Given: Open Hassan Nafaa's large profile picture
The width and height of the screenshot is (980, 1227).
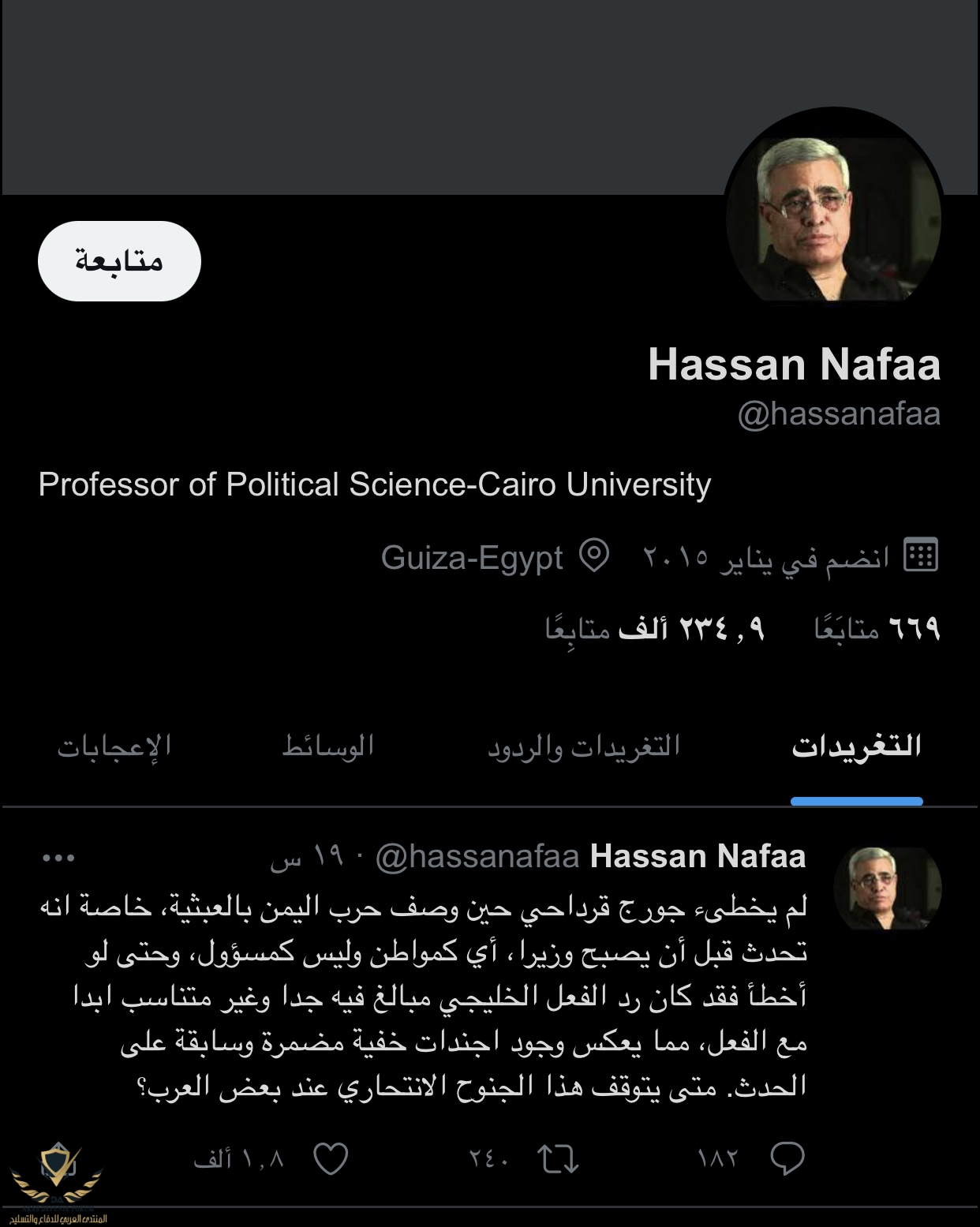Looking at the screenshot, I should coord(833,218).
